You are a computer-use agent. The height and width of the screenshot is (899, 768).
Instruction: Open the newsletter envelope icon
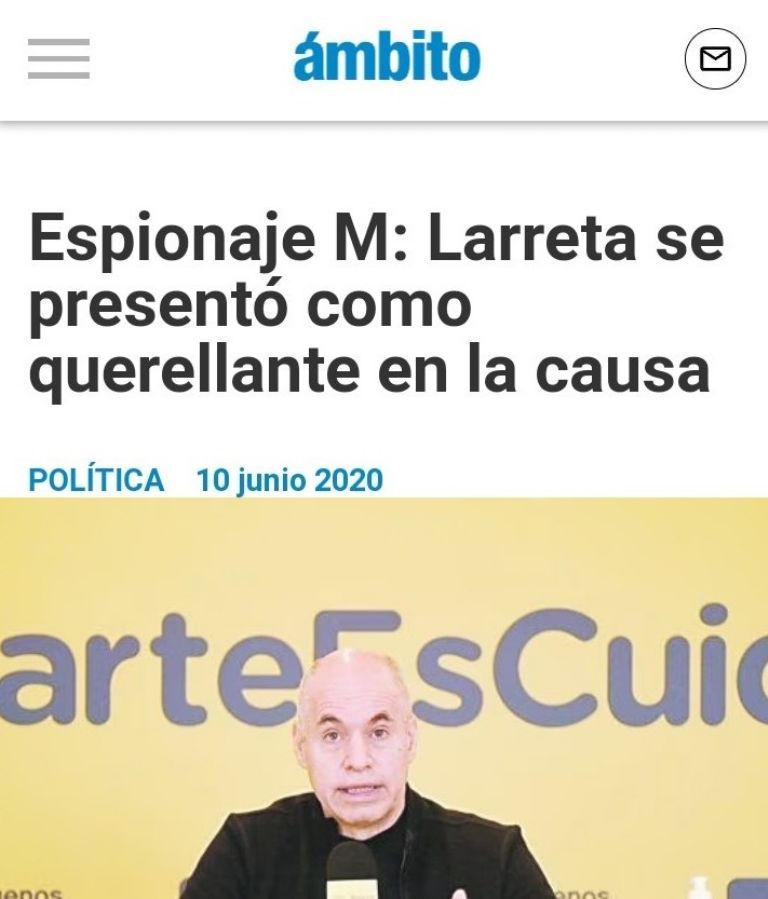pyautogui.click(x=715, y=59)
